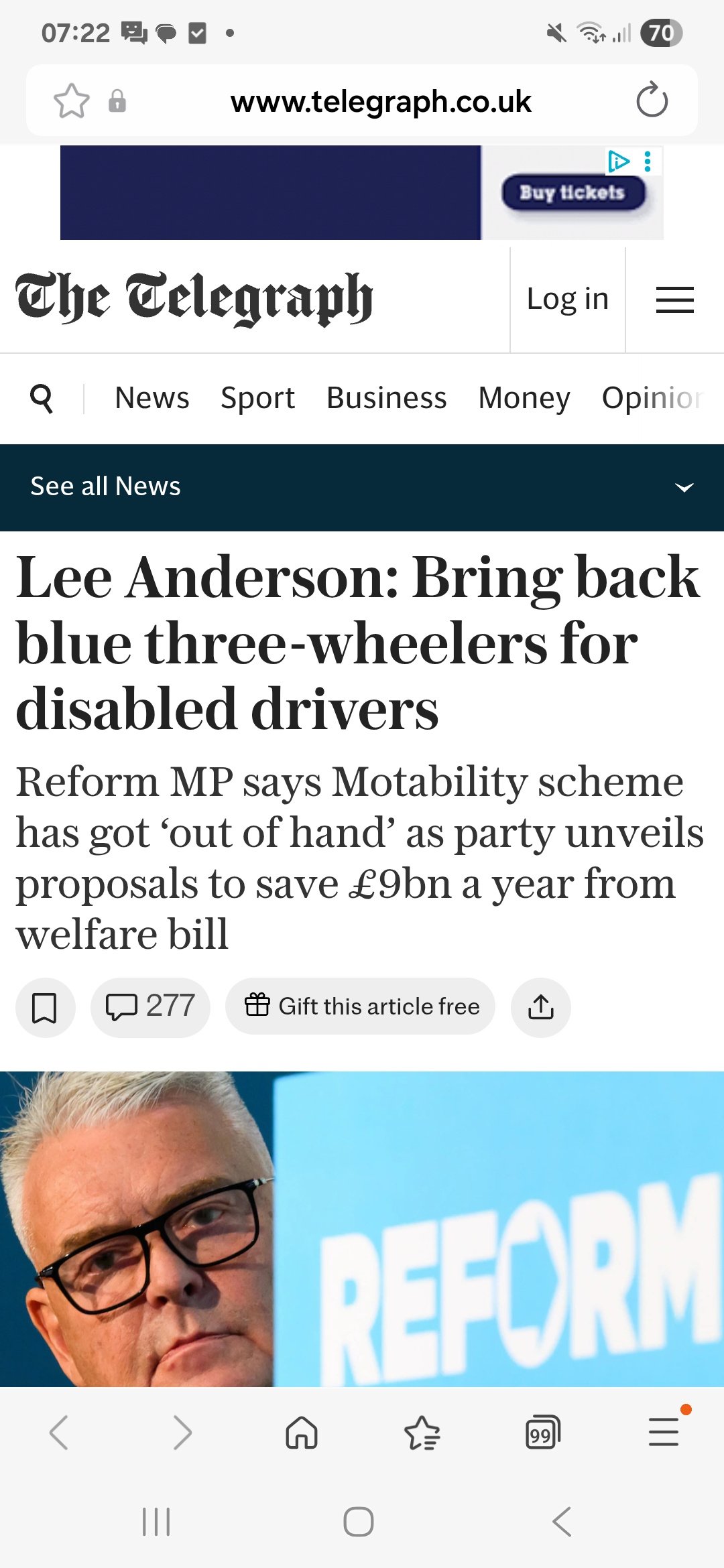
Task: Open the browser bookmarks list
Action: [x=422, y=1433]
